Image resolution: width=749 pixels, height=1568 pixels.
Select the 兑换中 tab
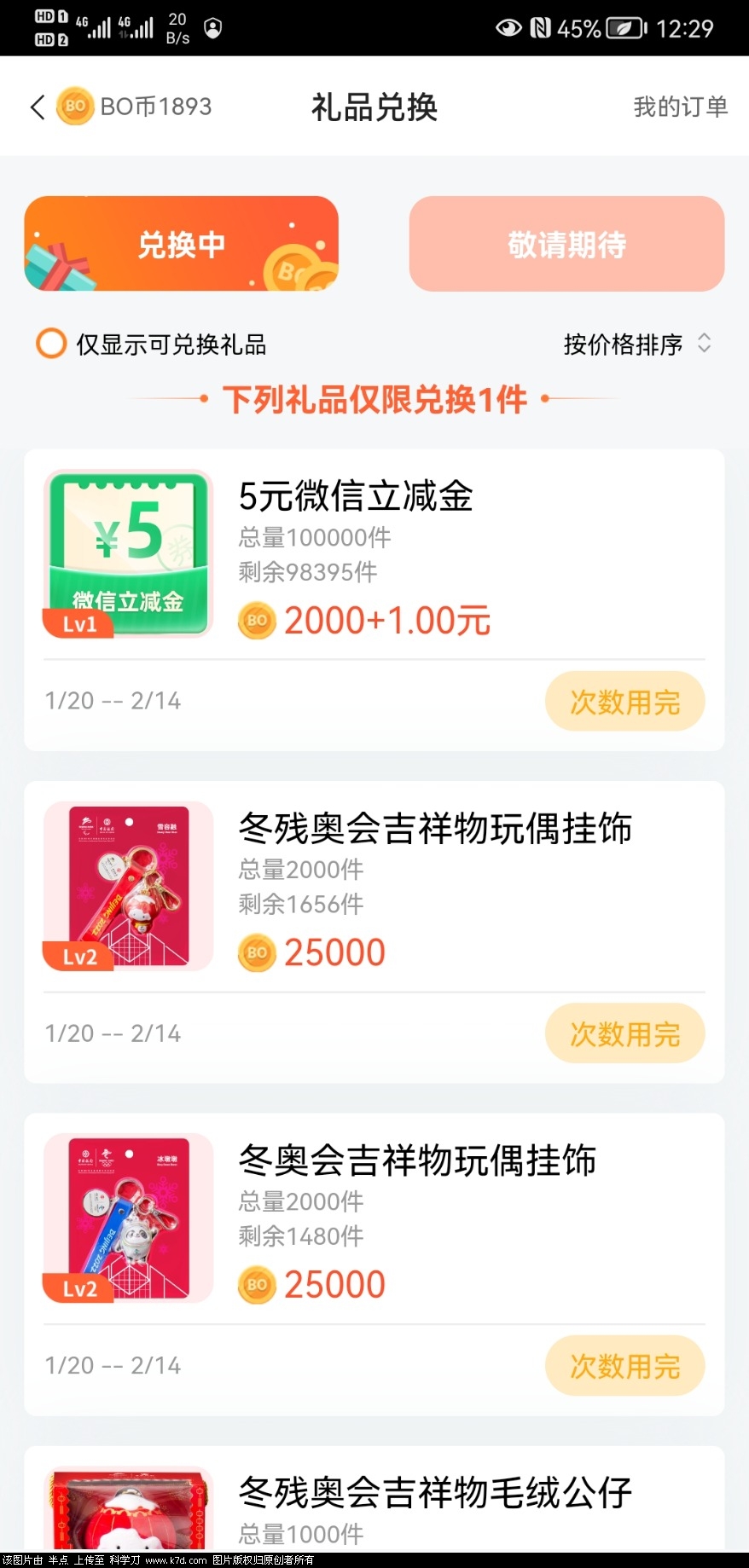click(x=181, y=244)
